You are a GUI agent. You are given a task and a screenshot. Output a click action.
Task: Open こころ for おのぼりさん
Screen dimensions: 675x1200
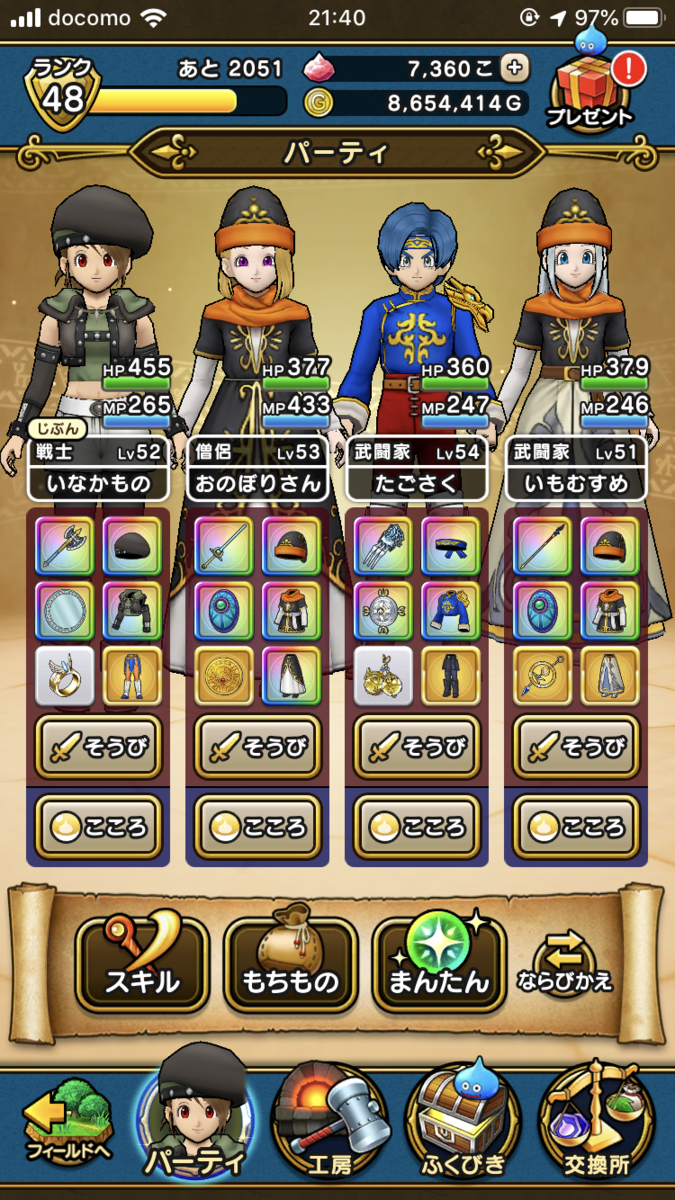click(257, 827)
